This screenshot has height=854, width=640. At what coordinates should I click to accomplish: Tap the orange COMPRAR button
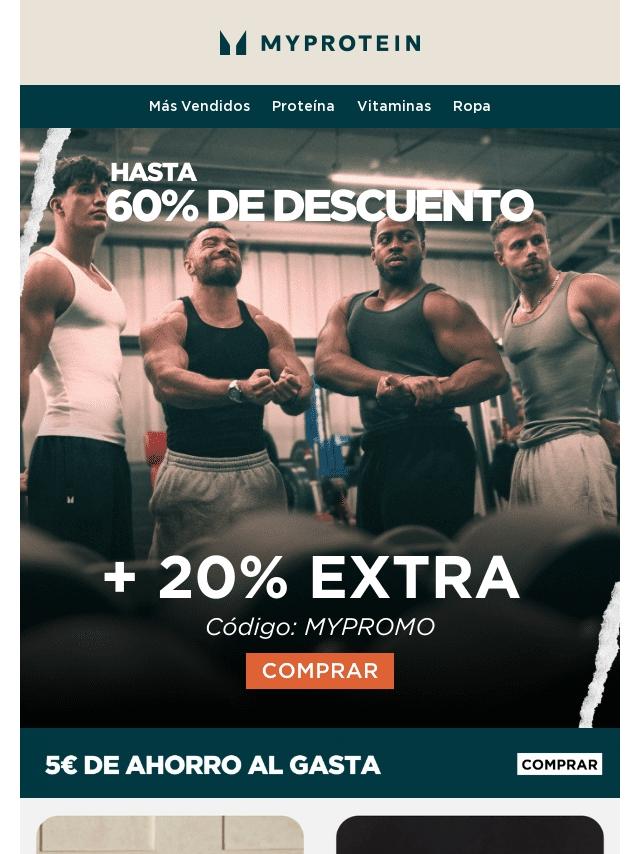point(320,671)
